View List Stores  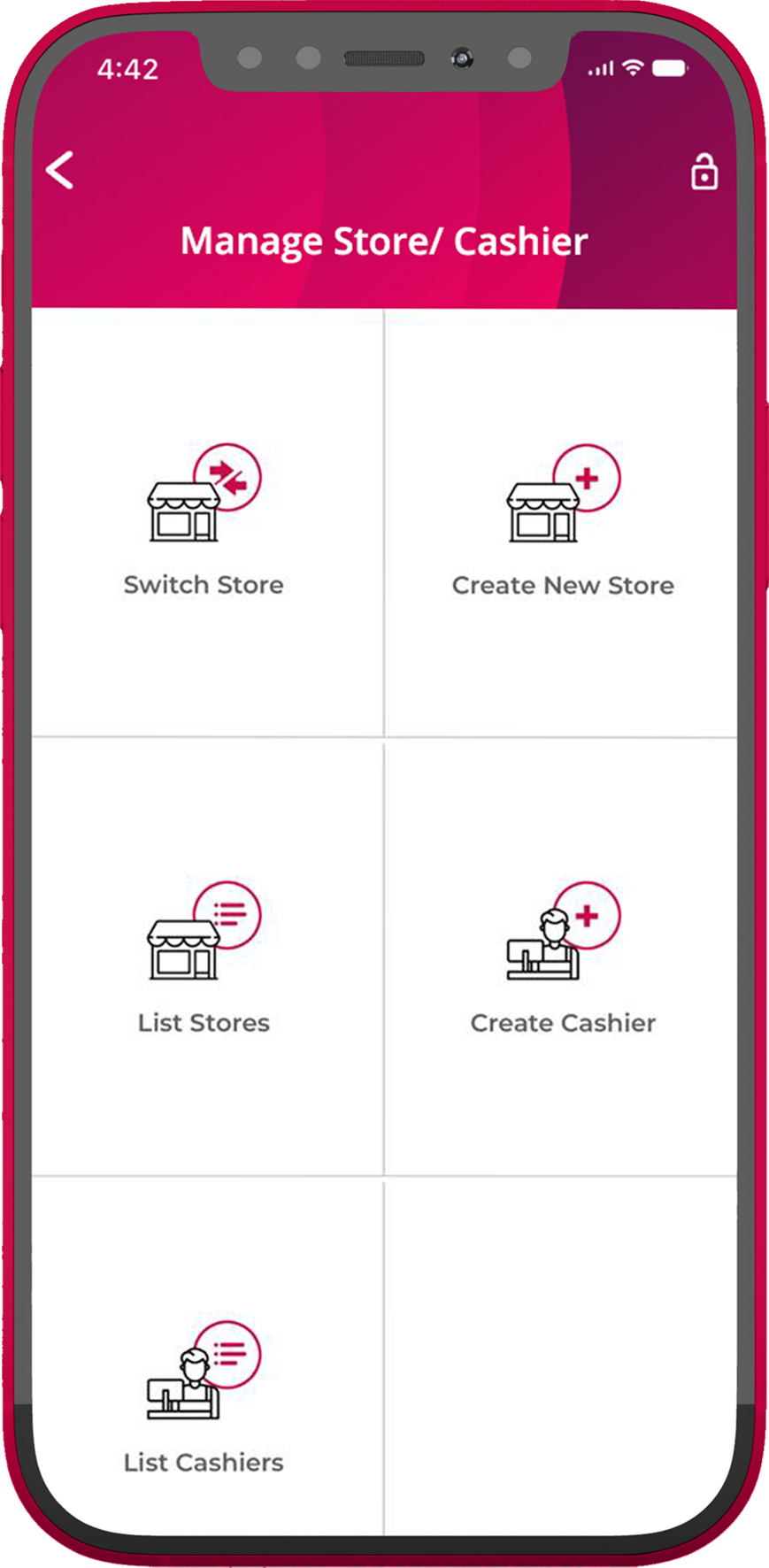(204, 960)
